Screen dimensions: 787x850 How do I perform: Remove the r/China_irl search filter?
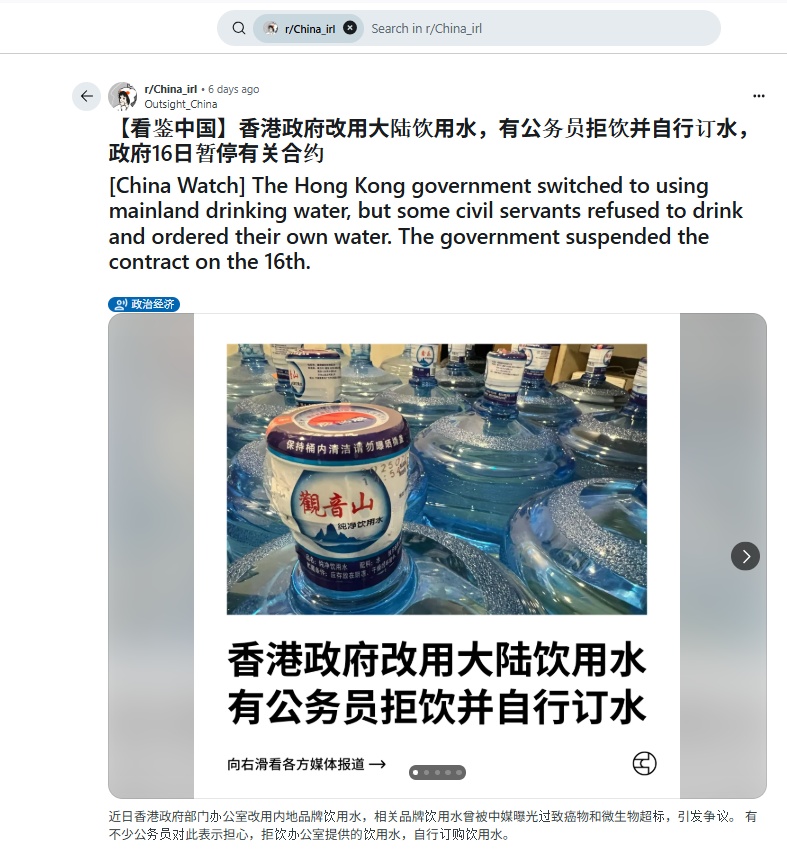click(x=350, y=28)
